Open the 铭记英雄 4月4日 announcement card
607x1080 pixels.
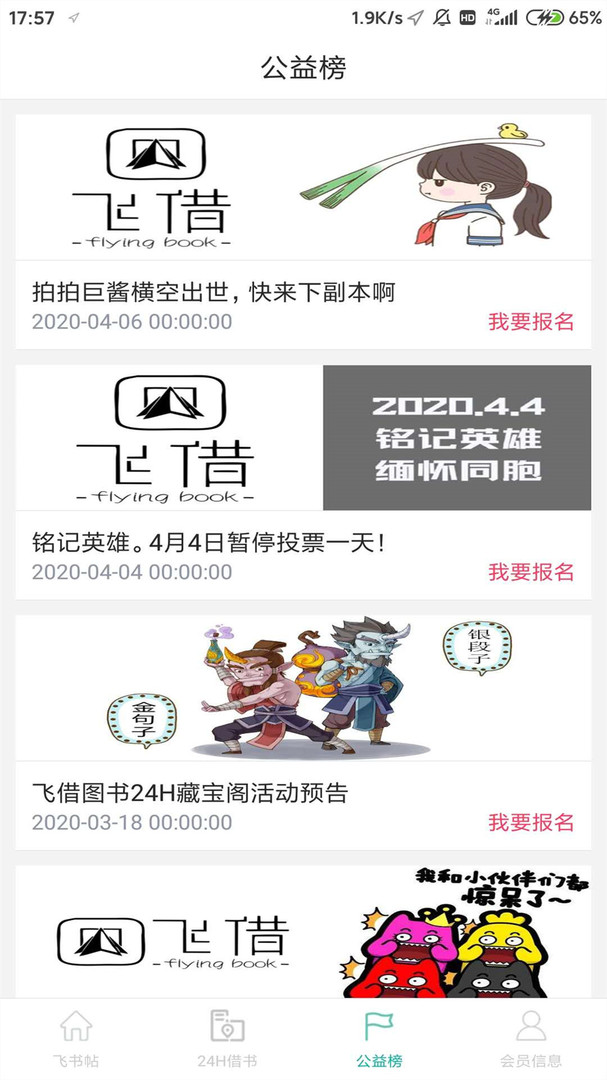click(303, 482)
